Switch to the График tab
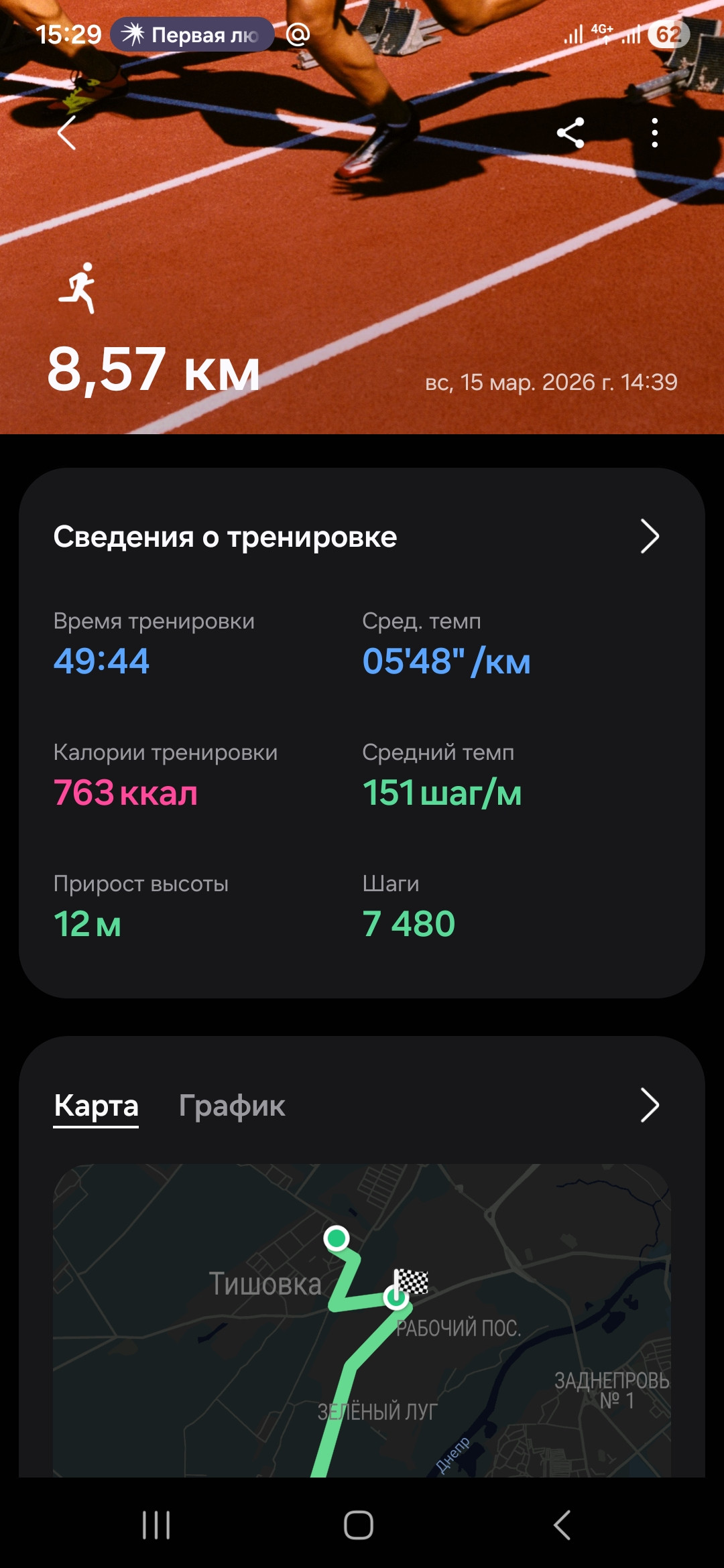 click(x=232, y=1106)
